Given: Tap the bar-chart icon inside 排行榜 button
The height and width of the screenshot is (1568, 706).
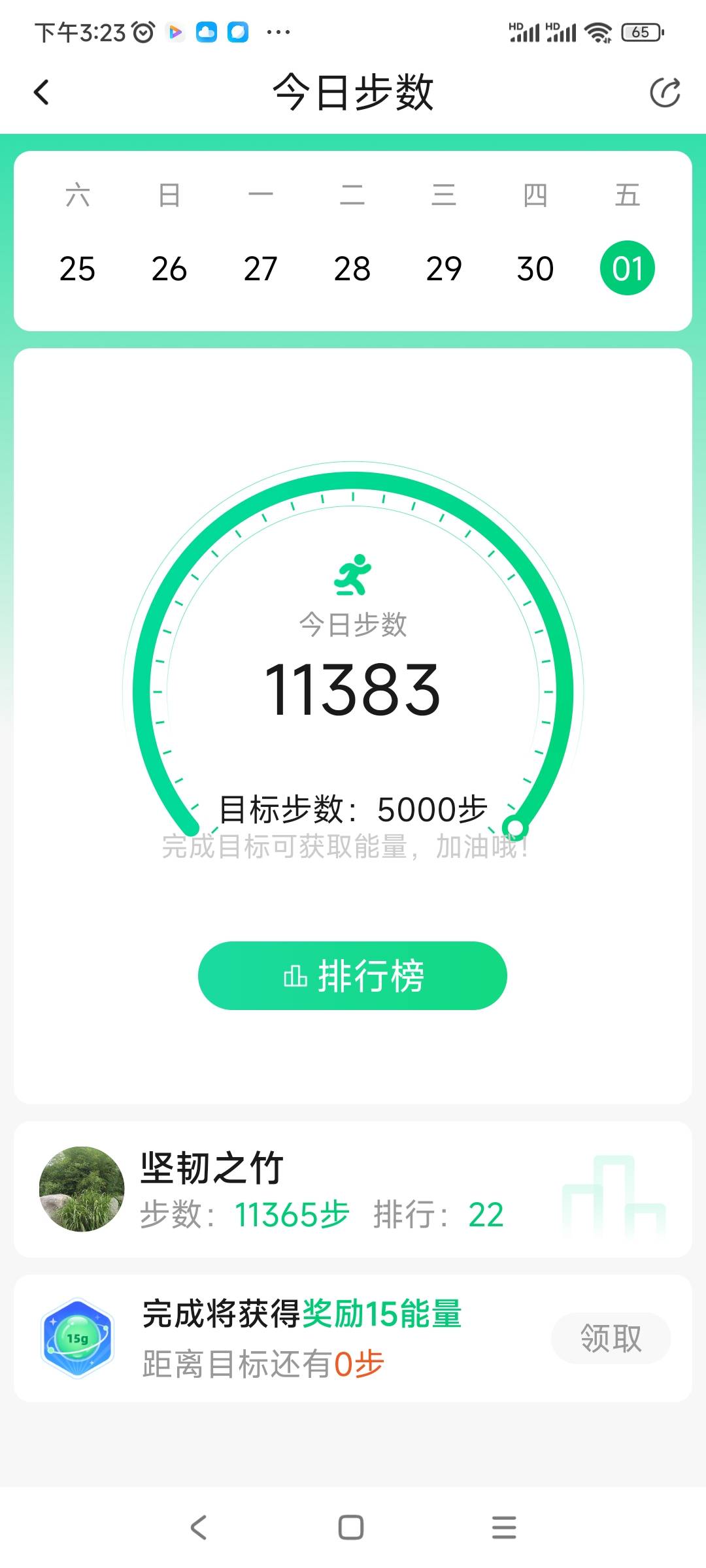Looking at the screenshot, I should (x=296, y=975).
